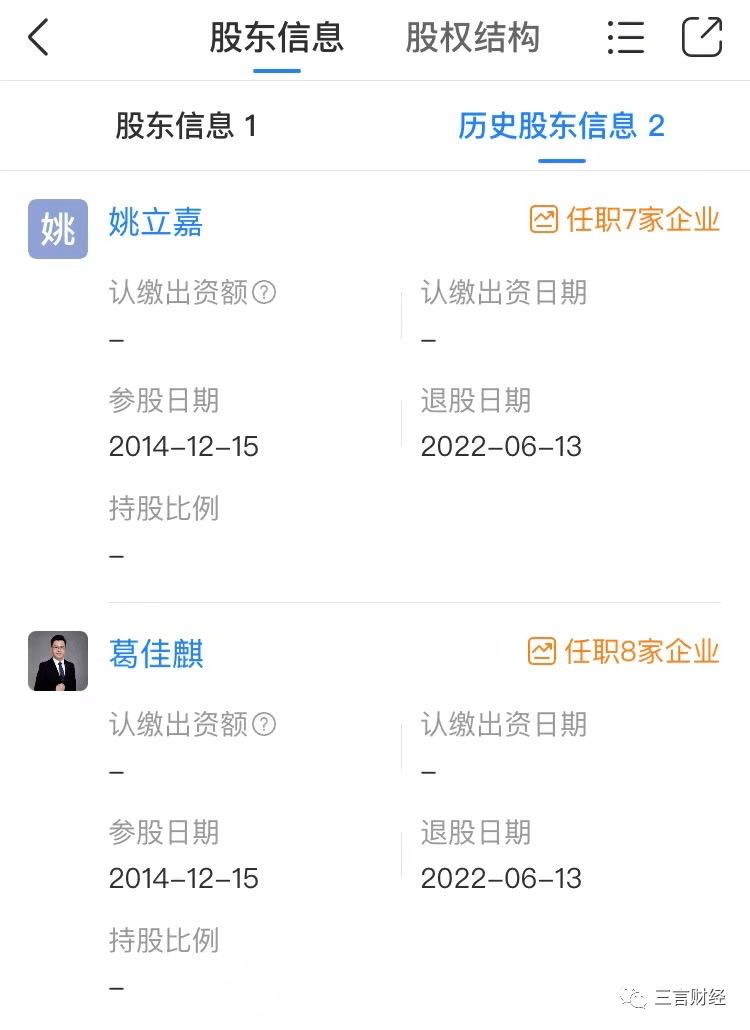Show help for 葛佳麒's 认缴出资额
This screenshot has height=1030, width=750.
click(264, 725)
